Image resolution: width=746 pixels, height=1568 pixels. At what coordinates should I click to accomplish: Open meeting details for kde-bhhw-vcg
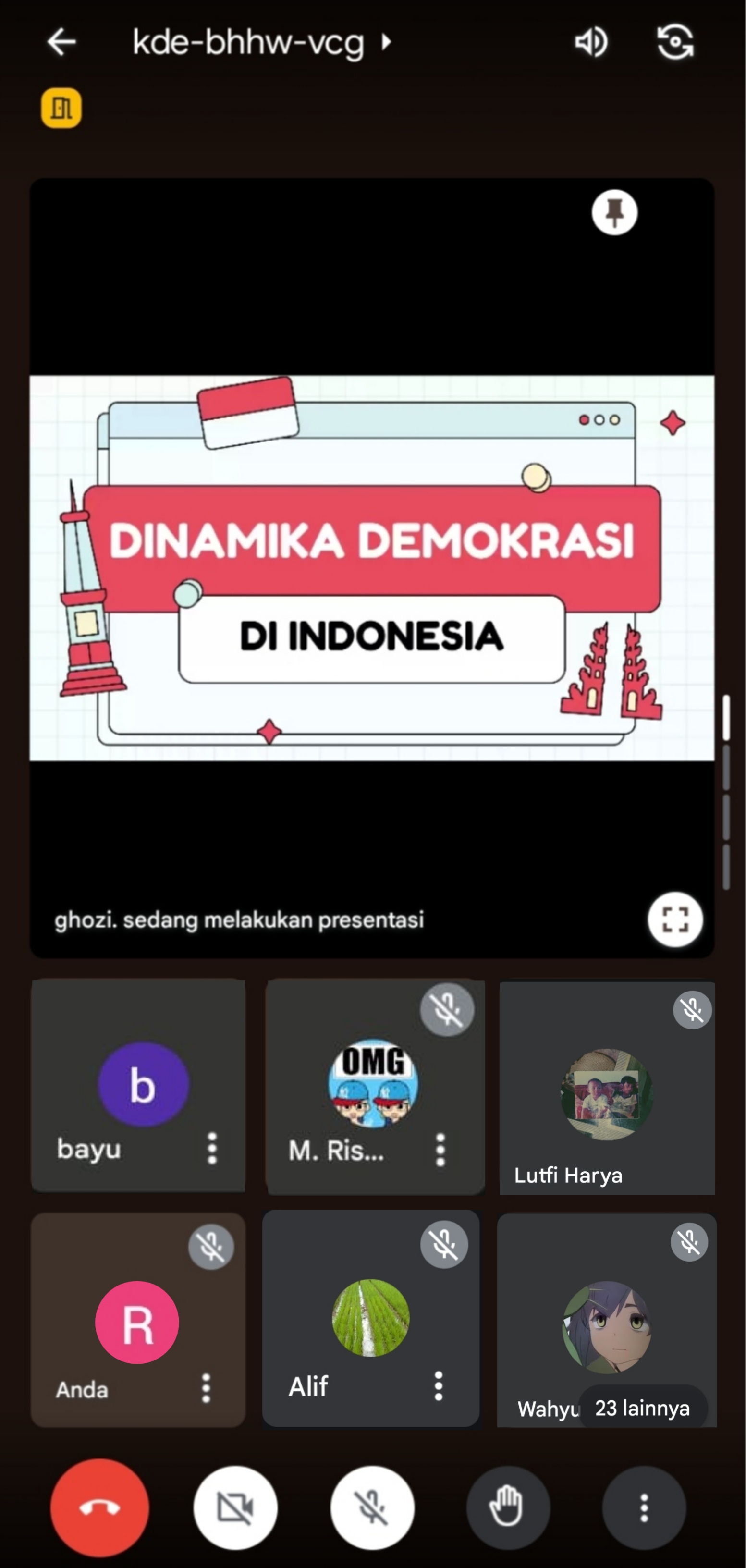[x=262, y=42]
